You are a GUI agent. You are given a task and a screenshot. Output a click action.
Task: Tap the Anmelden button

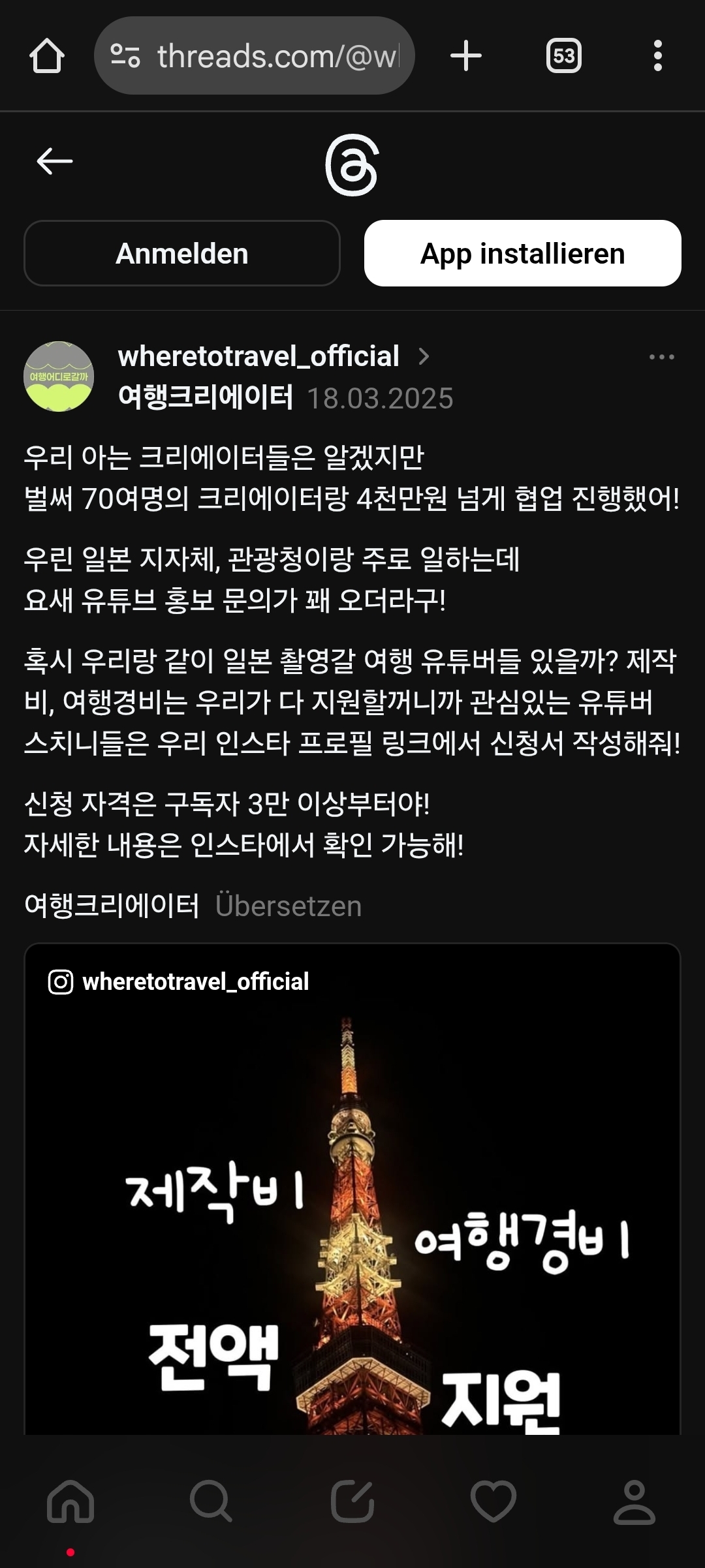[182, 254]
